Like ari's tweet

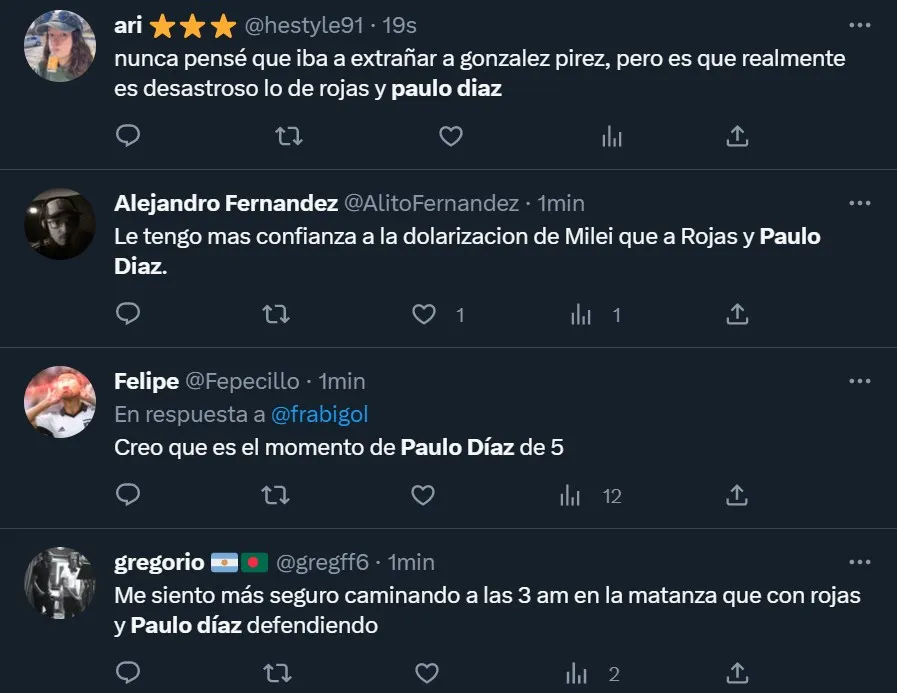coord(451,136)
